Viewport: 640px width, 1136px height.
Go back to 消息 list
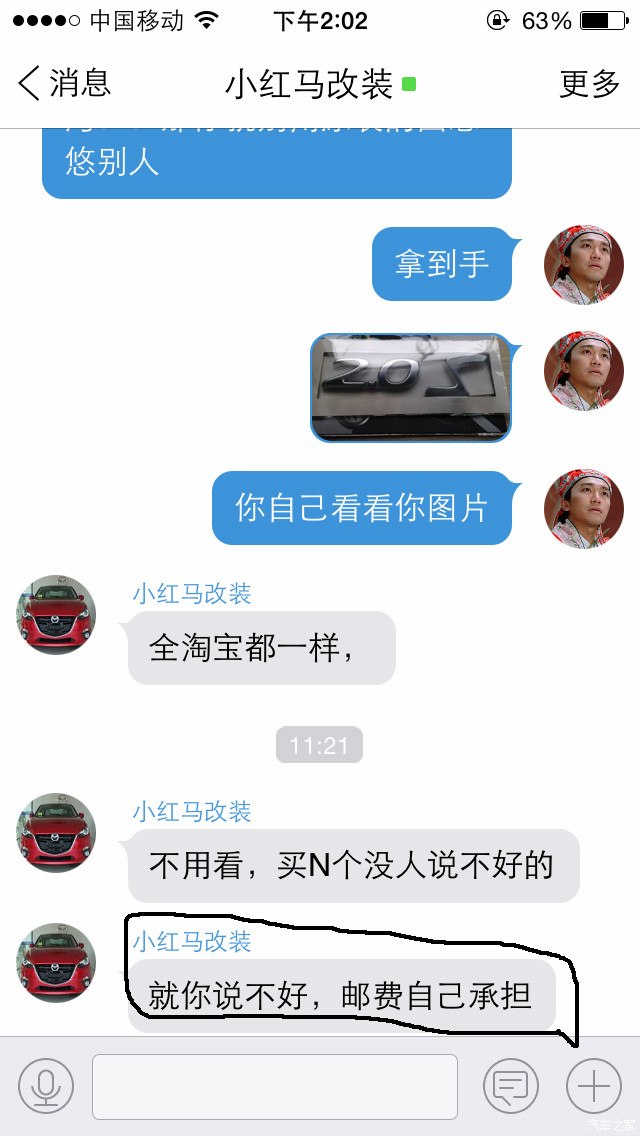[x=64, y=84]
